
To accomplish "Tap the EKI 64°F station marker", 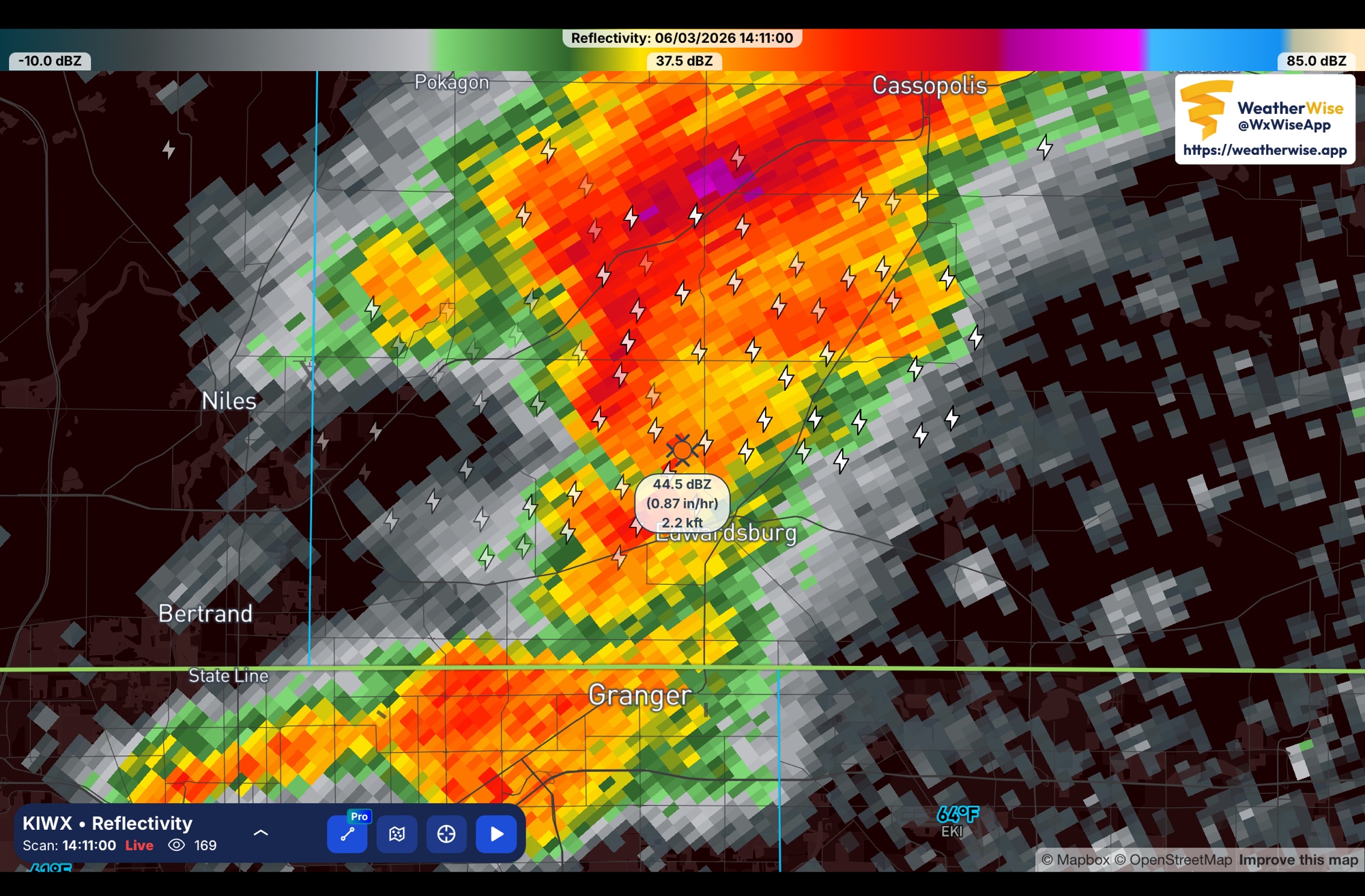I will pyautogui.click(x=956, y=820).
